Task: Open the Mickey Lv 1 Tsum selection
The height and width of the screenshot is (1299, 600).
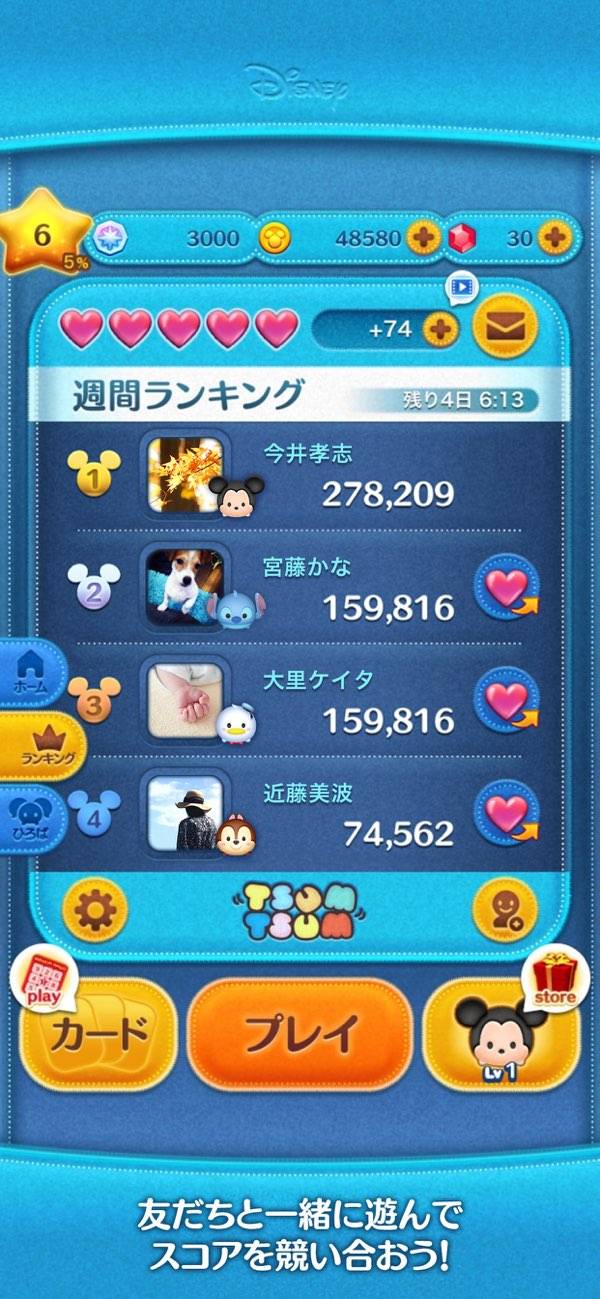Action: 500,1040
